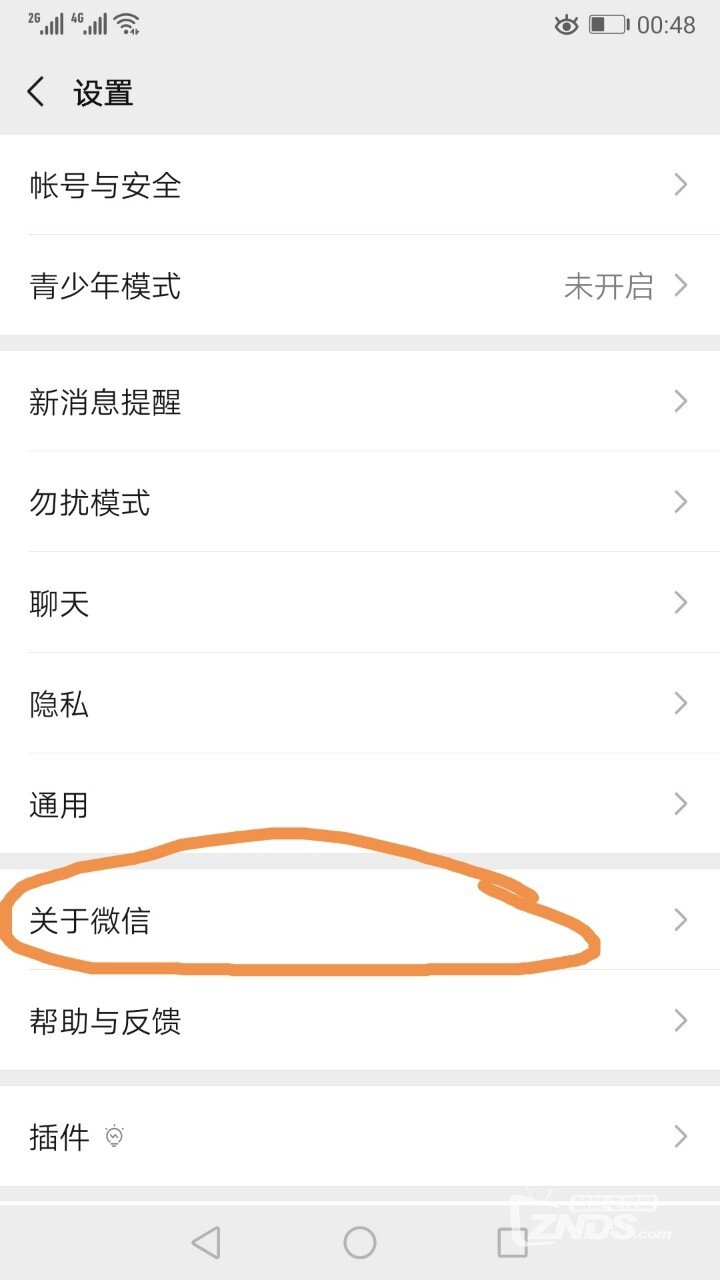This screenshot has width=720, height=1280.
Task: Open 青少年模式 settings
Action: [360, 286]
